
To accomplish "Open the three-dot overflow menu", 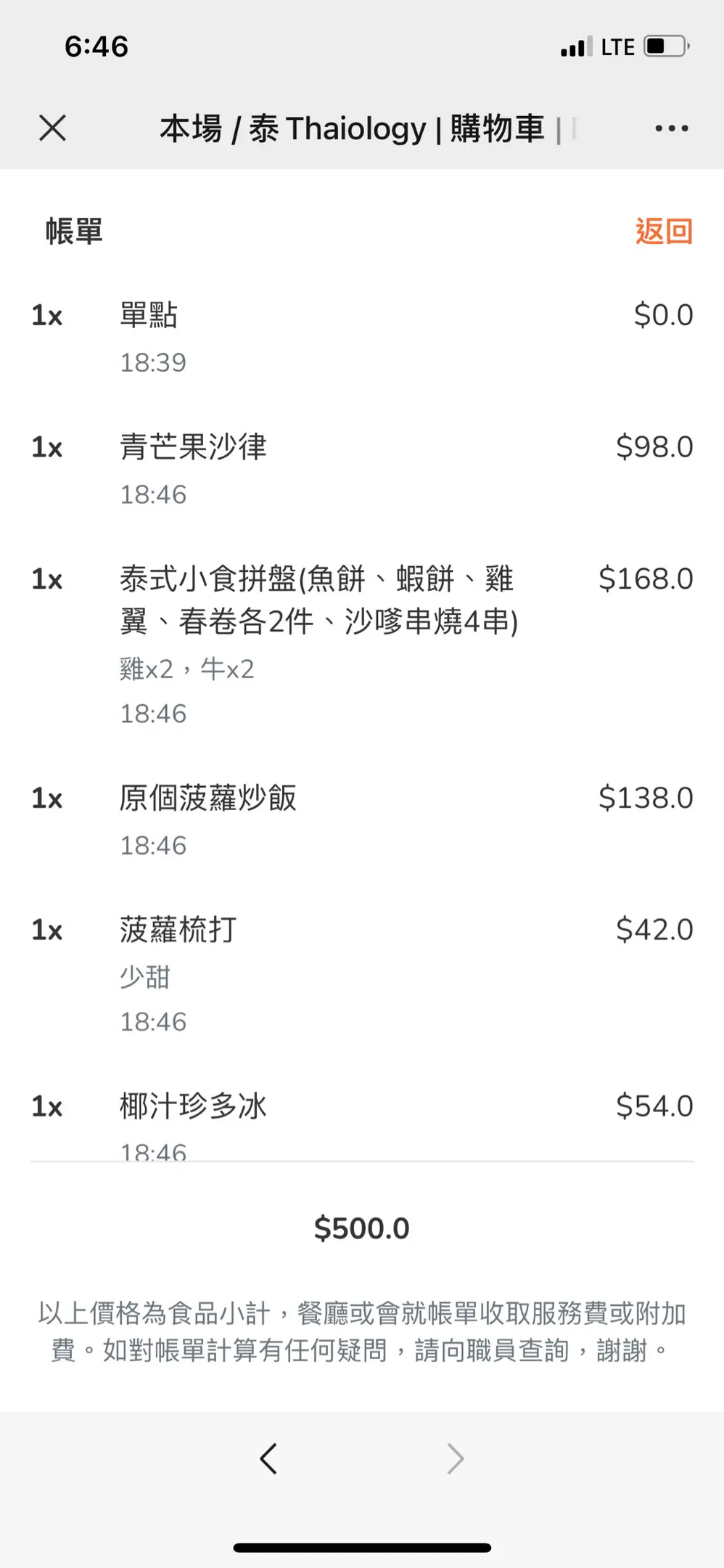I will click(671, 128).
